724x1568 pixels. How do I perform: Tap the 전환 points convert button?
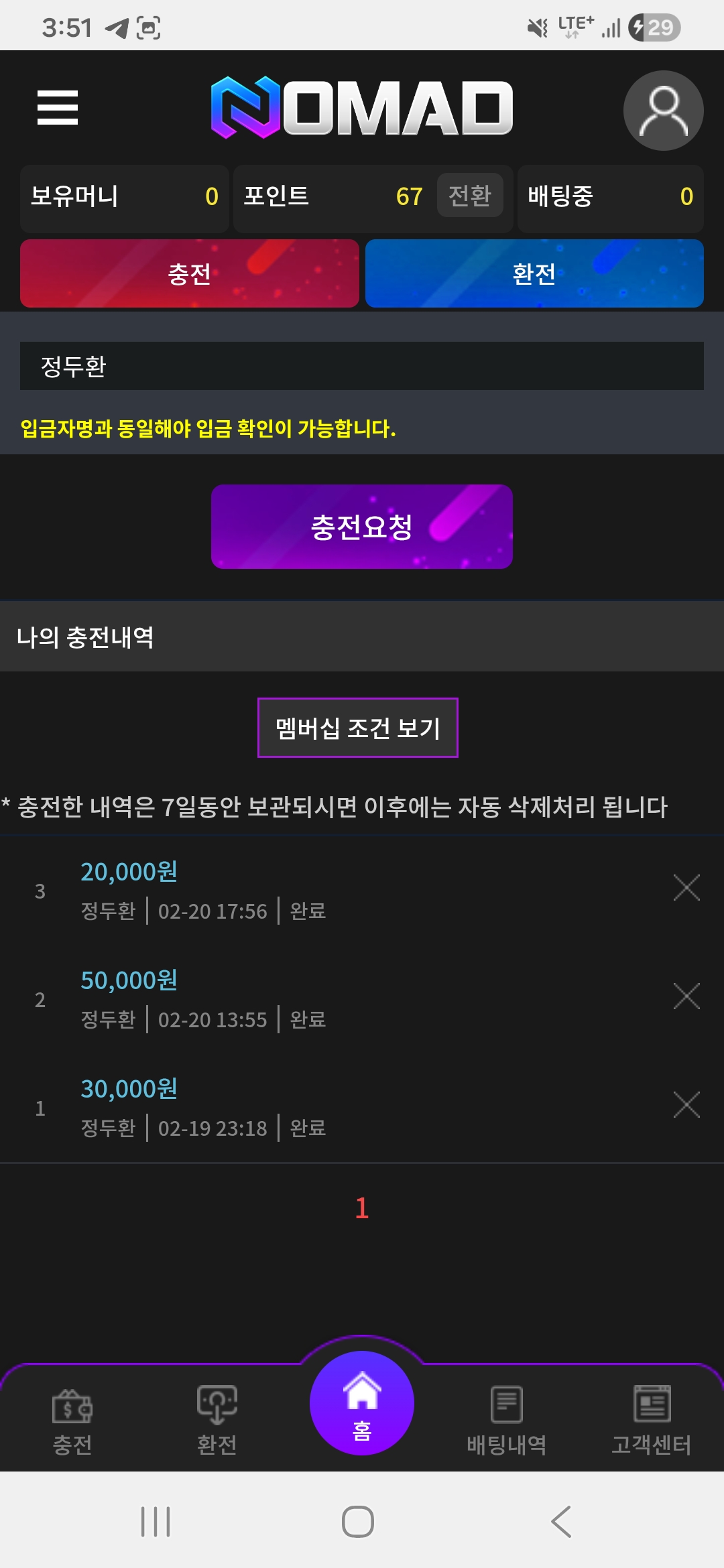pos(470,196)
